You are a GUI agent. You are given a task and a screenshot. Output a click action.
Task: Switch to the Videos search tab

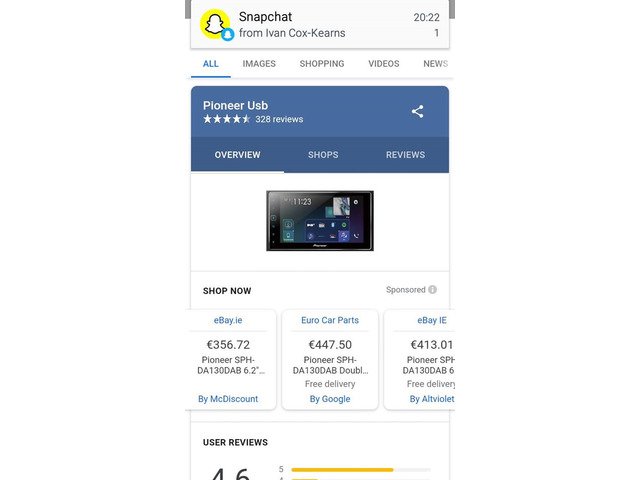point(383,64)
